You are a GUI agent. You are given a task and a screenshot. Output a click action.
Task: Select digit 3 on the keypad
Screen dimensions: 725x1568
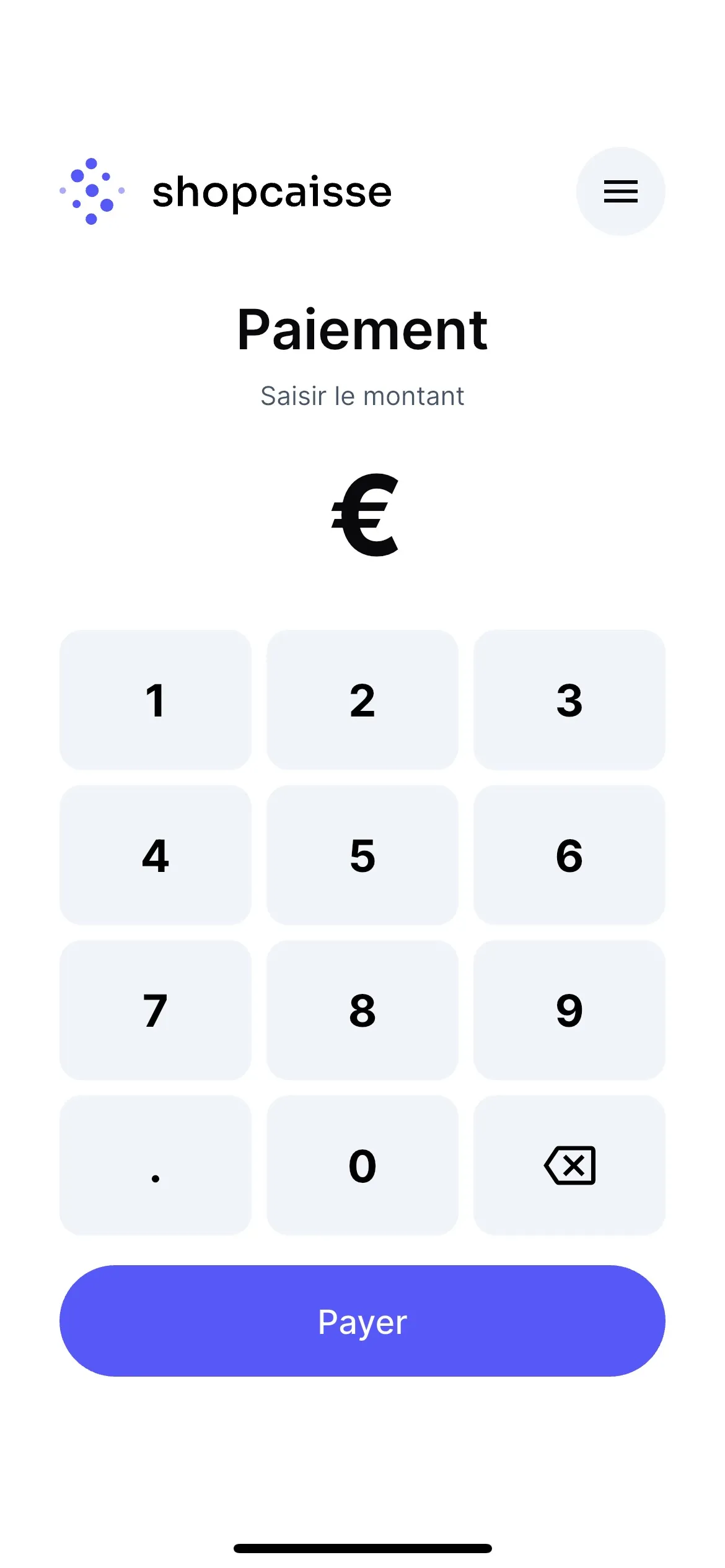pyautogui.click(x=569, y=700)
